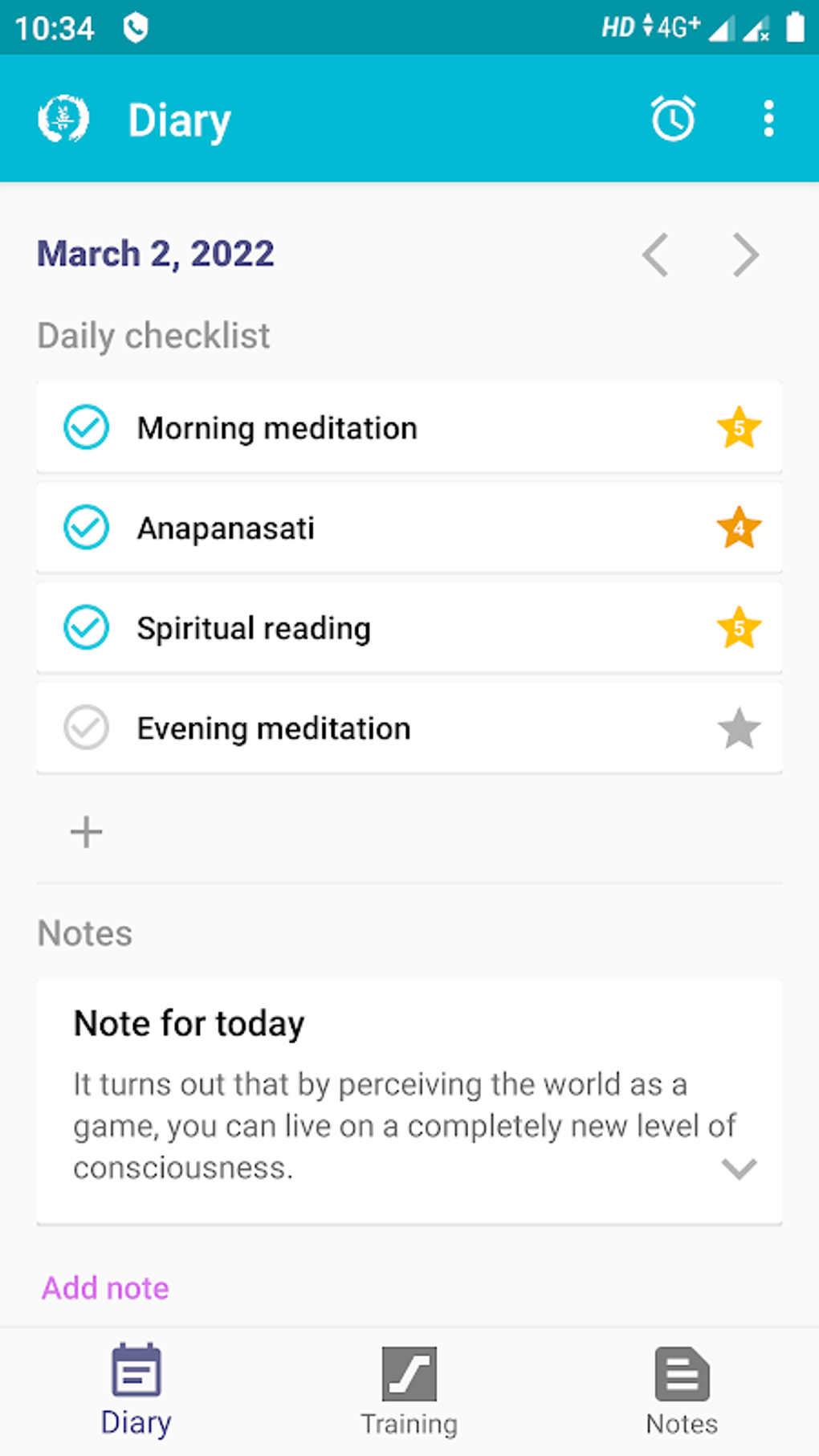Image resolution: width=819 pixels, height=1456 pixels.
Task: Go to the next day
Action: pyautogui.click(x=746, y=255)
